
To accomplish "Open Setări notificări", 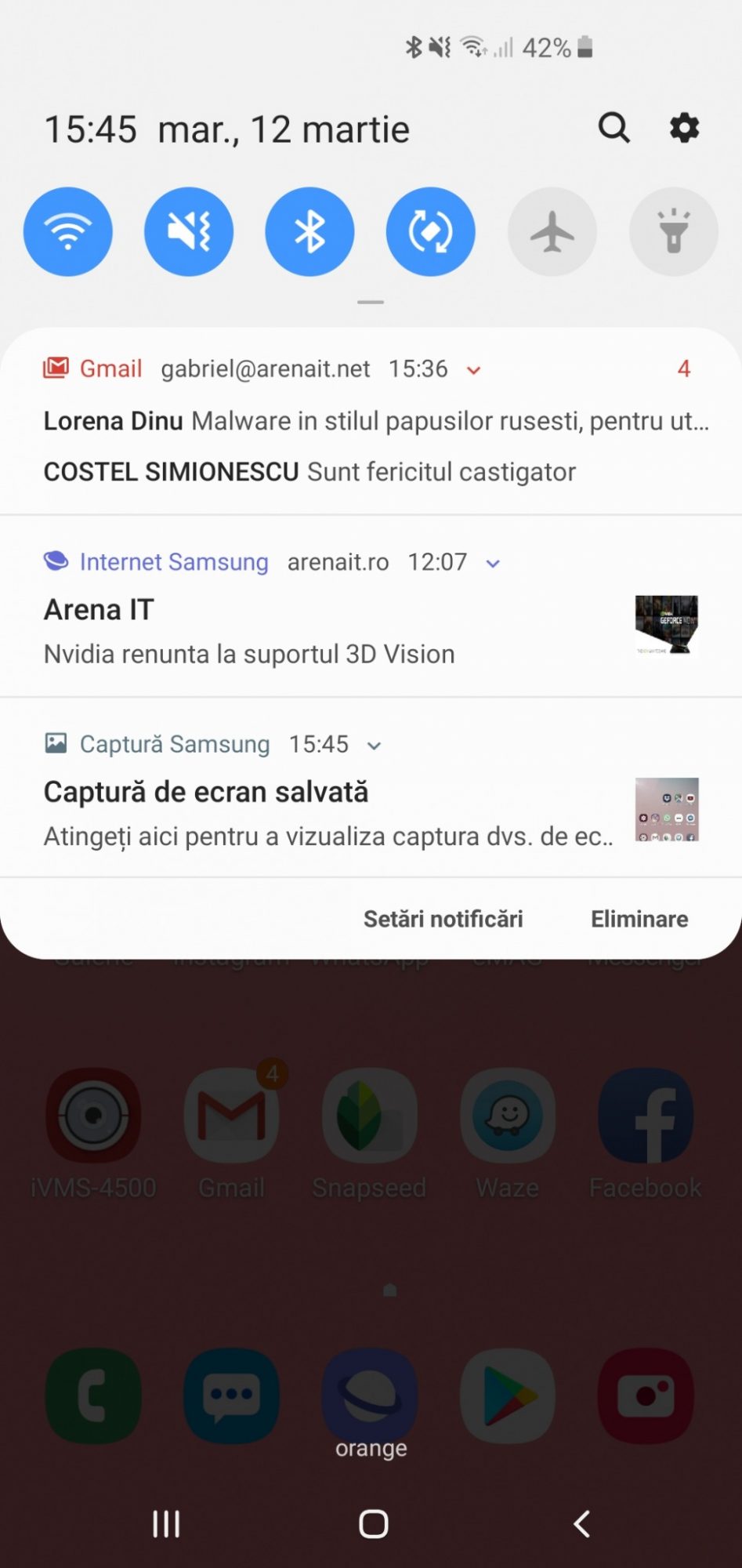I will click(443, 919).
